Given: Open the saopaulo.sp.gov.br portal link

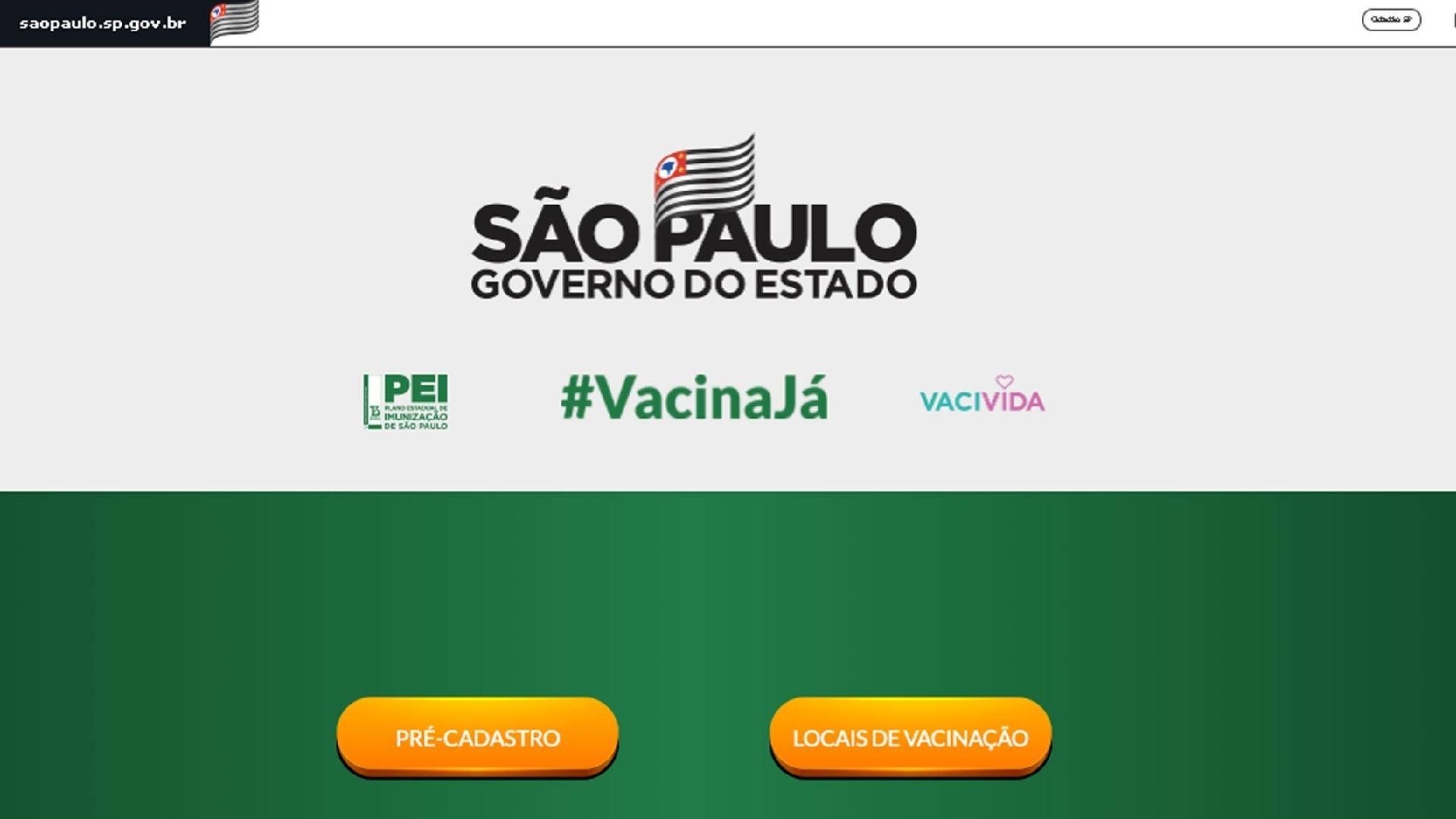Looking at the screenshot, I should click(x=103, y=23).
